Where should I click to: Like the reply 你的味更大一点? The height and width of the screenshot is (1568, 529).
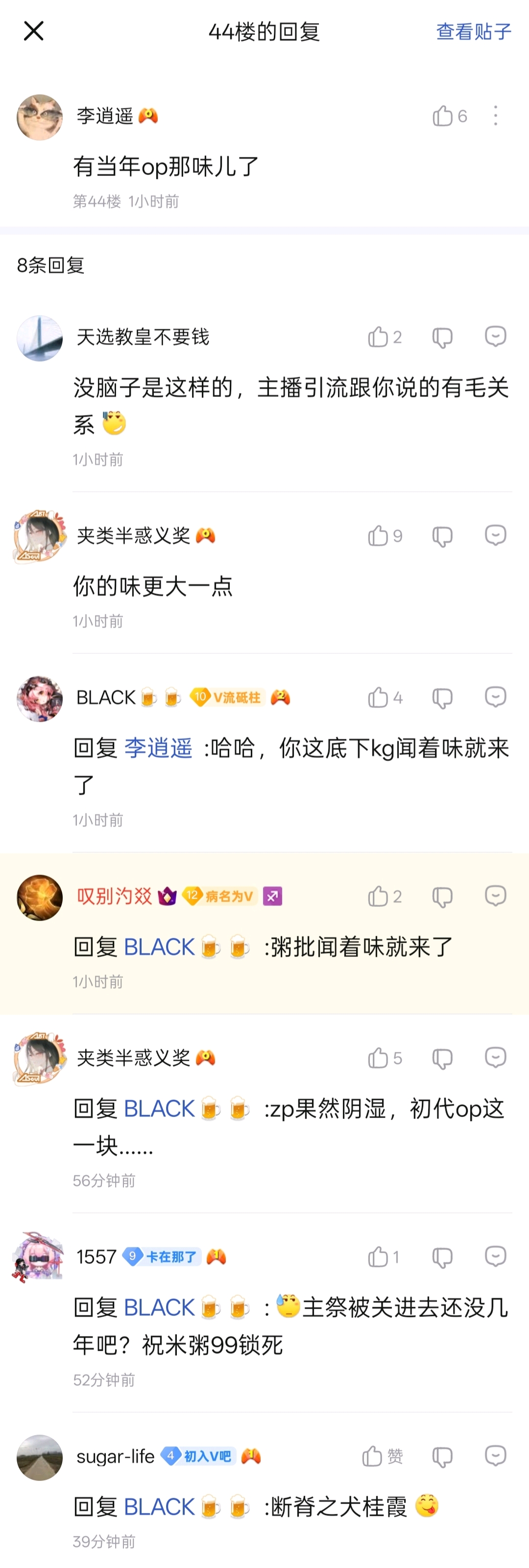(378, 536)
